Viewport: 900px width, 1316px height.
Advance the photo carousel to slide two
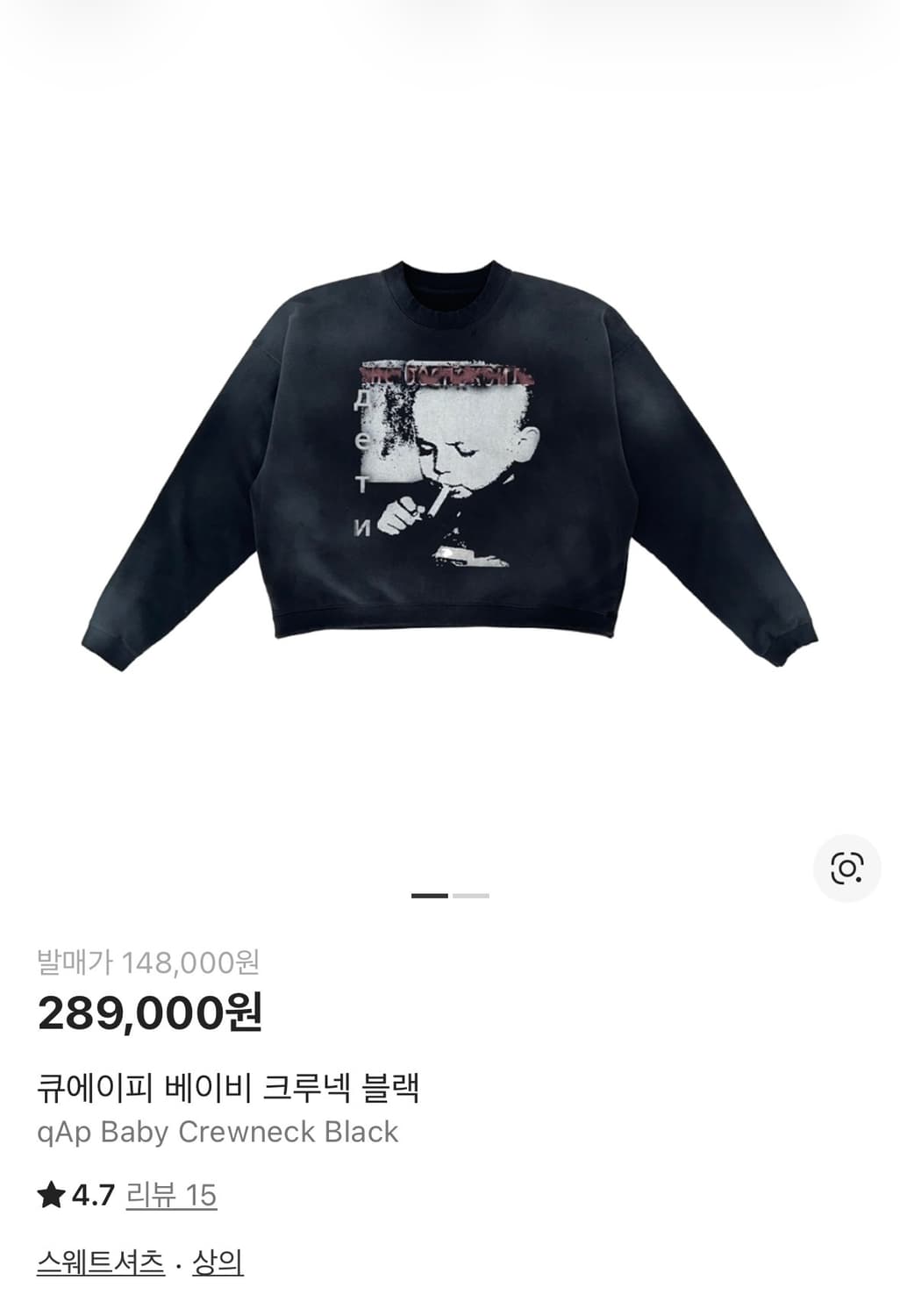[x=471, y=894]
